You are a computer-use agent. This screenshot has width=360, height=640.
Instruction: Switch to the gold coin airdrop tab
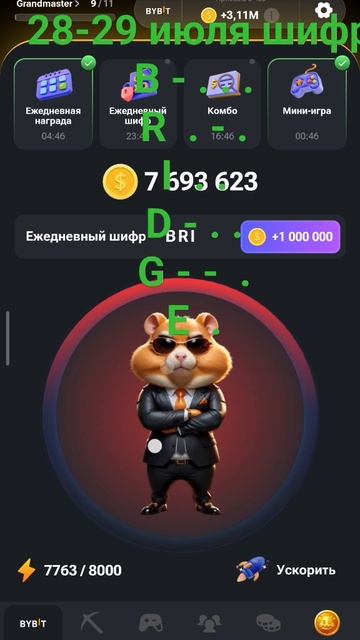click(327, 623)
